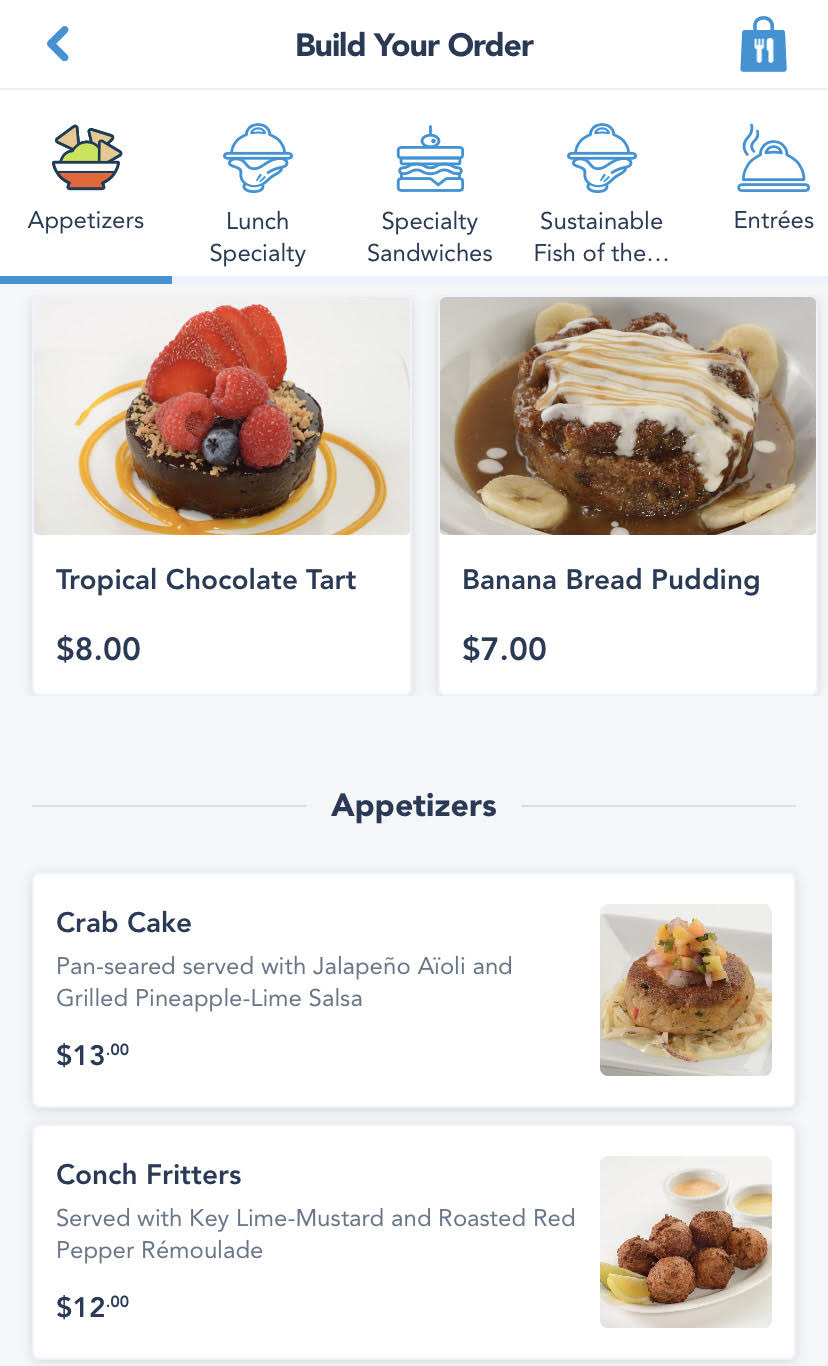The width and height of the screenshot is (828, 1366).
Task: Switch to the Specialty Sandwiches tab
Action: coord(430,195)
